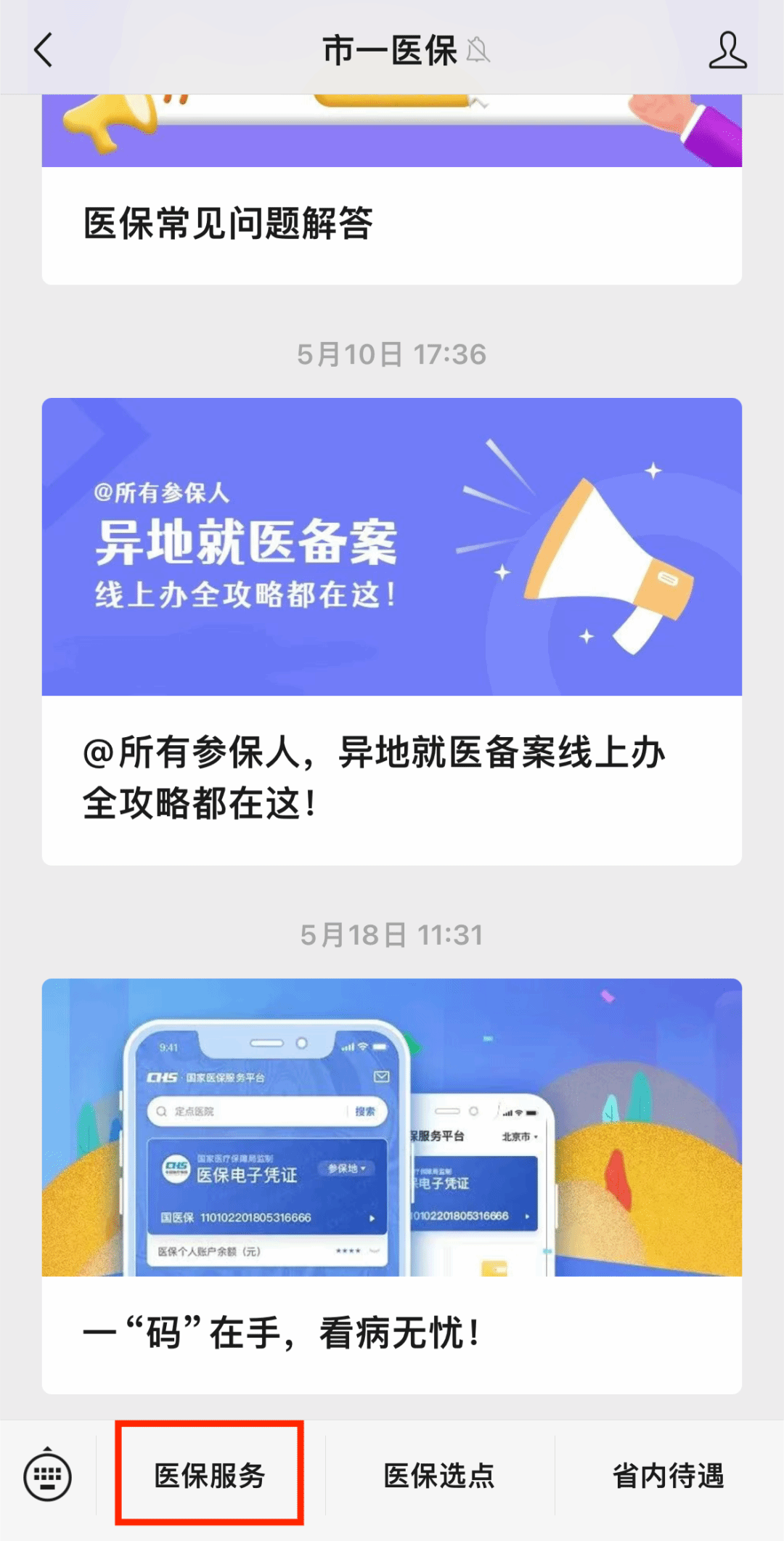
Task: Open the account profile icon
Action: [727, 50]
